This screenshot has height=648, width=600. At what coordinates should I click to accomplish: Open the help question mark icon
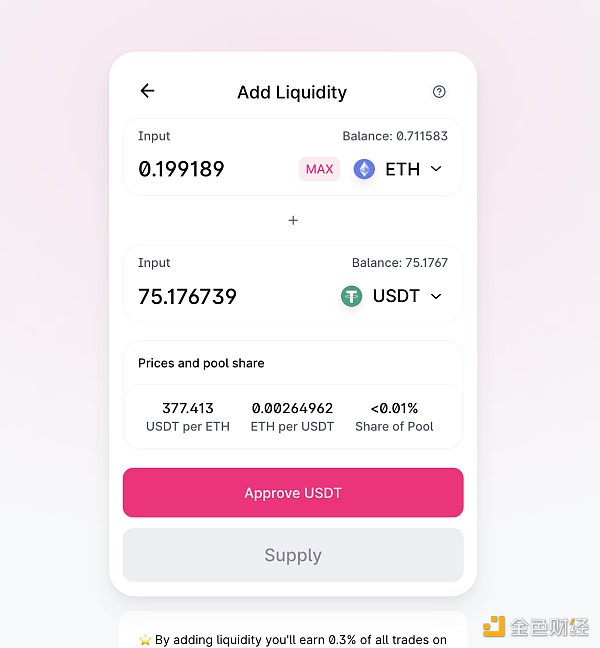[x=439, y=92]
